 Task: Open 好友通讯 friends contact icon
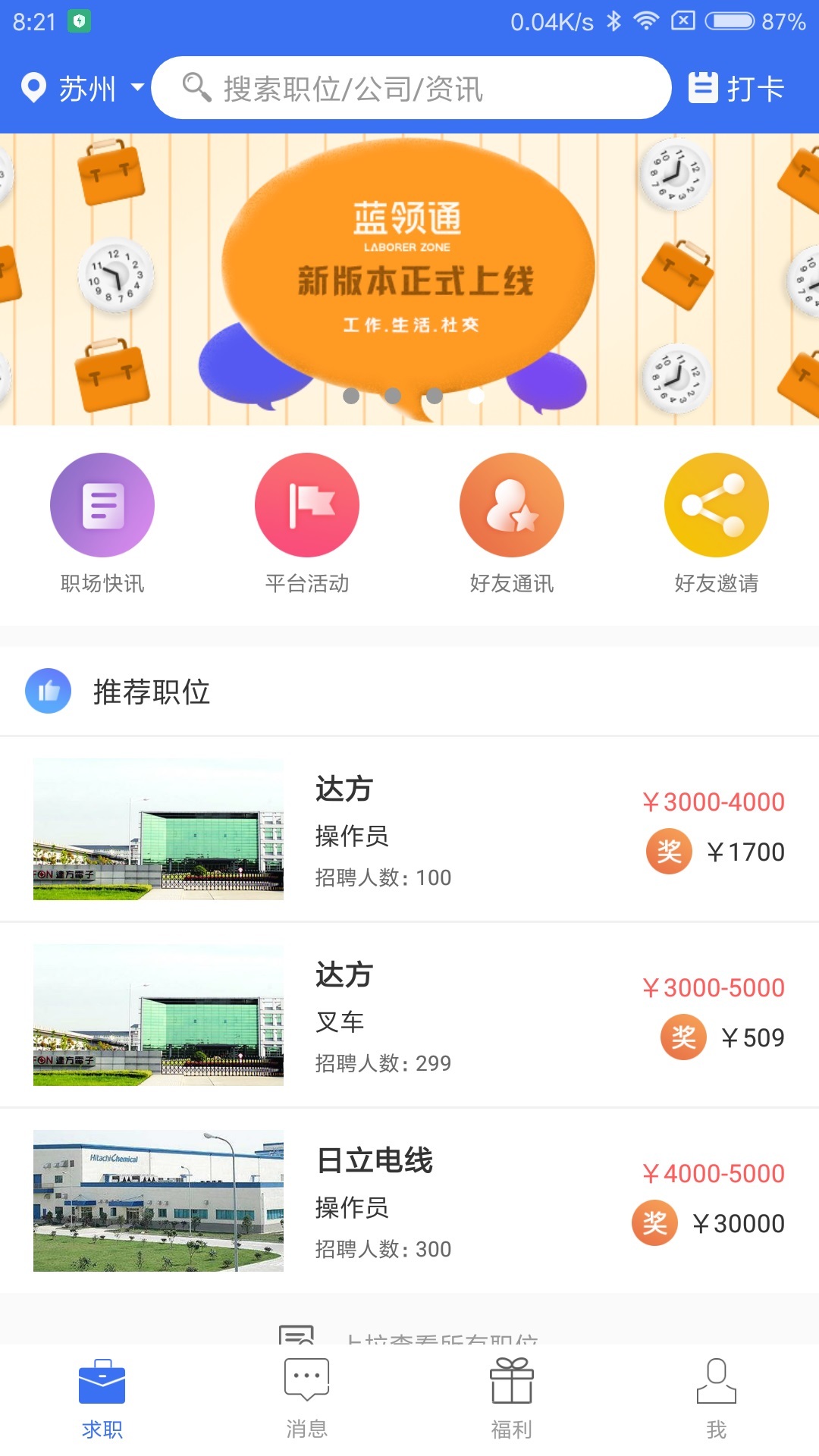click(512, 504)
